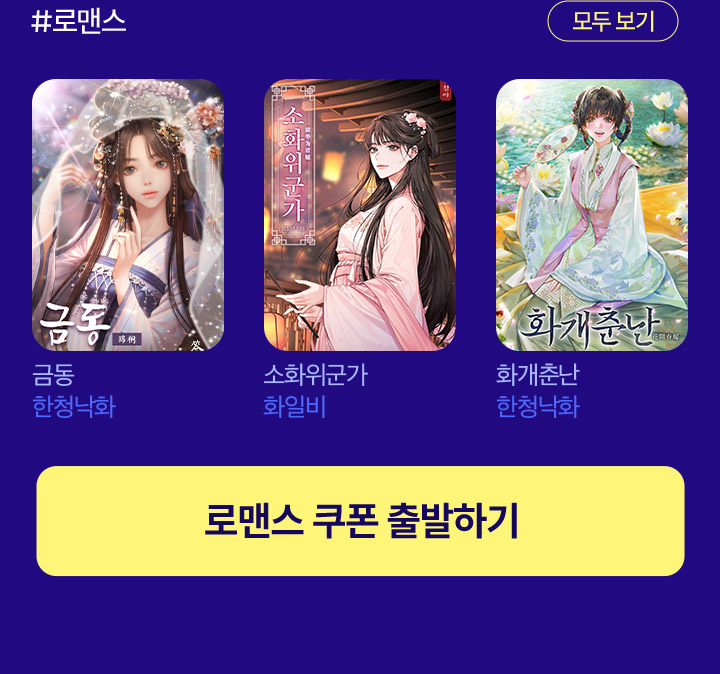Screen dimensions: 720x674
Task: Open the 소화위군가 novel cover
Action: coord(360,215)
